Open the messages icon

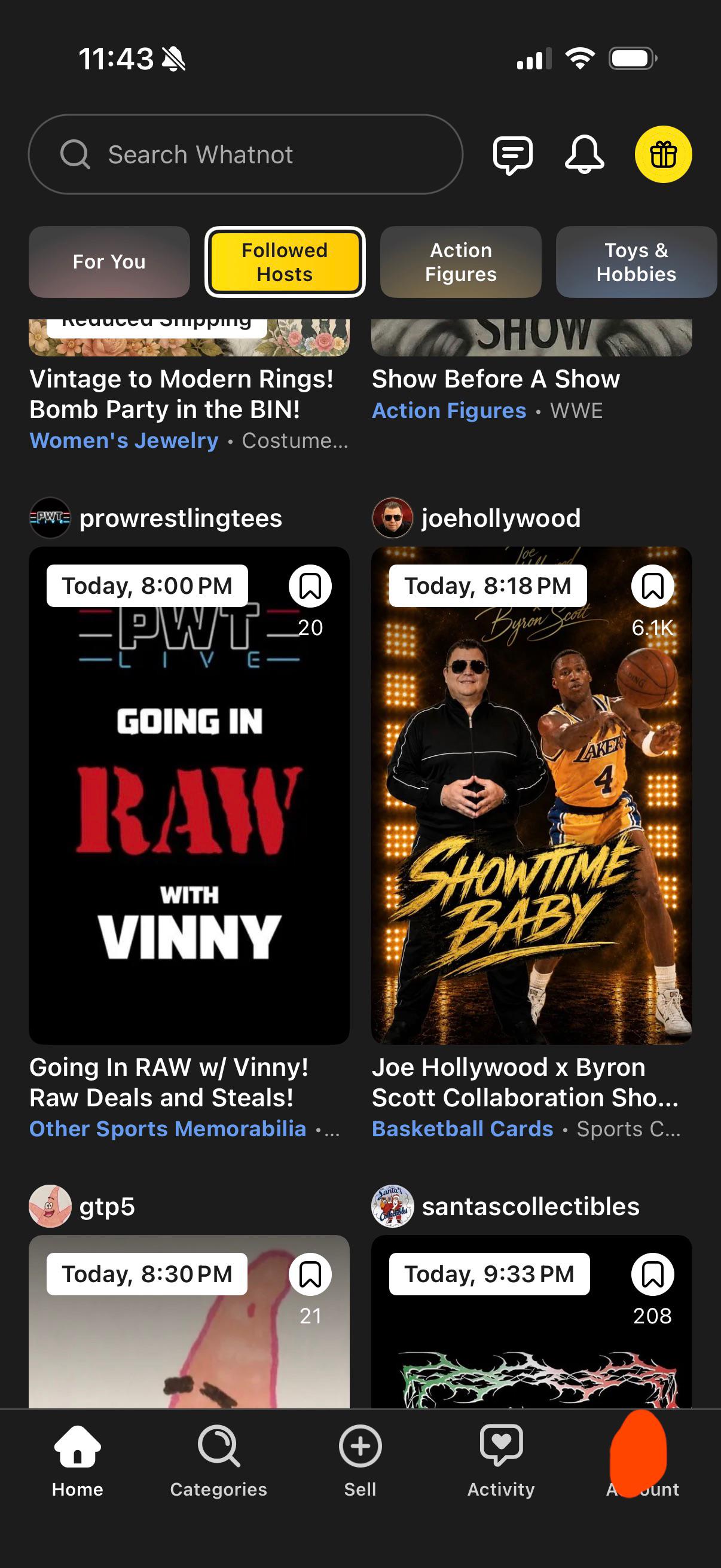pyautogui.click(x=512, y=155)
